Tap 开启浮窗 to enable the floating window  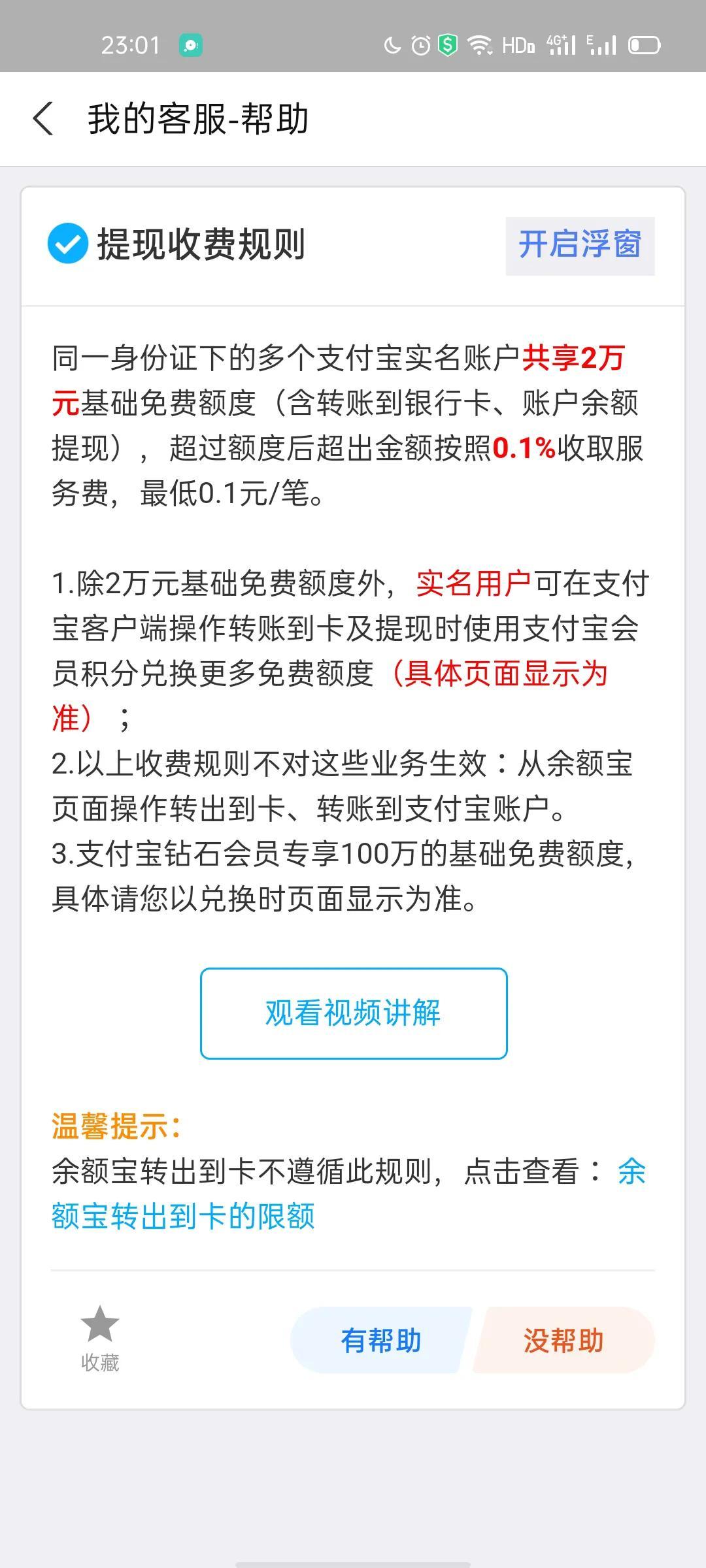(x=580, y=246)
